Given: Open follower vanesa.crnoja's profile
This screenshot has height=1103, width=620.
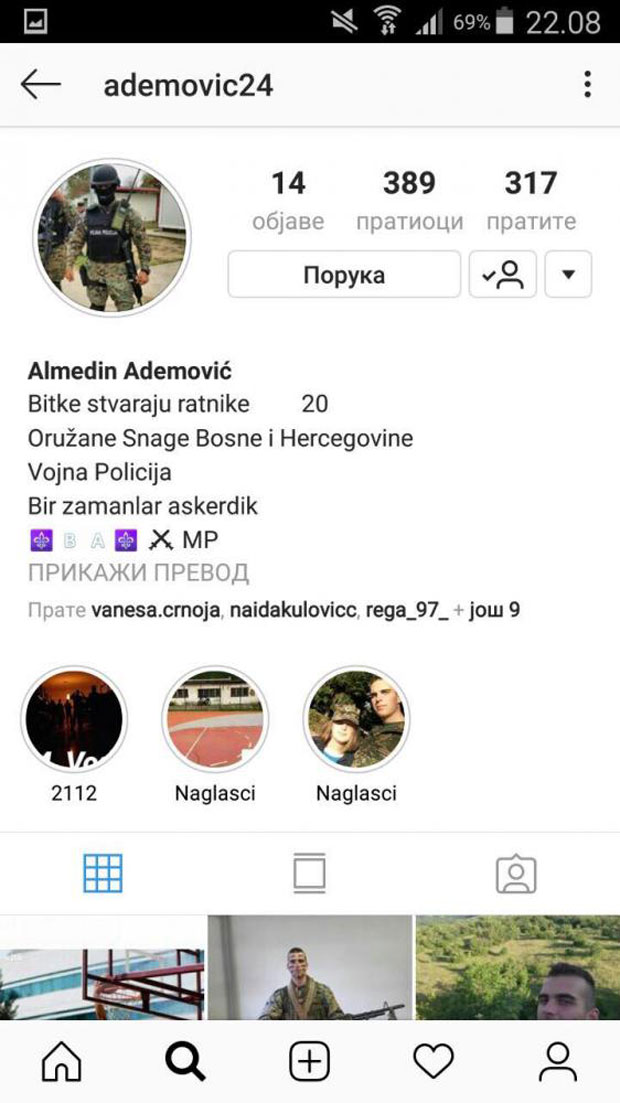Looking at the screenshot, I should pyautogui.click(x=156, y=610).
